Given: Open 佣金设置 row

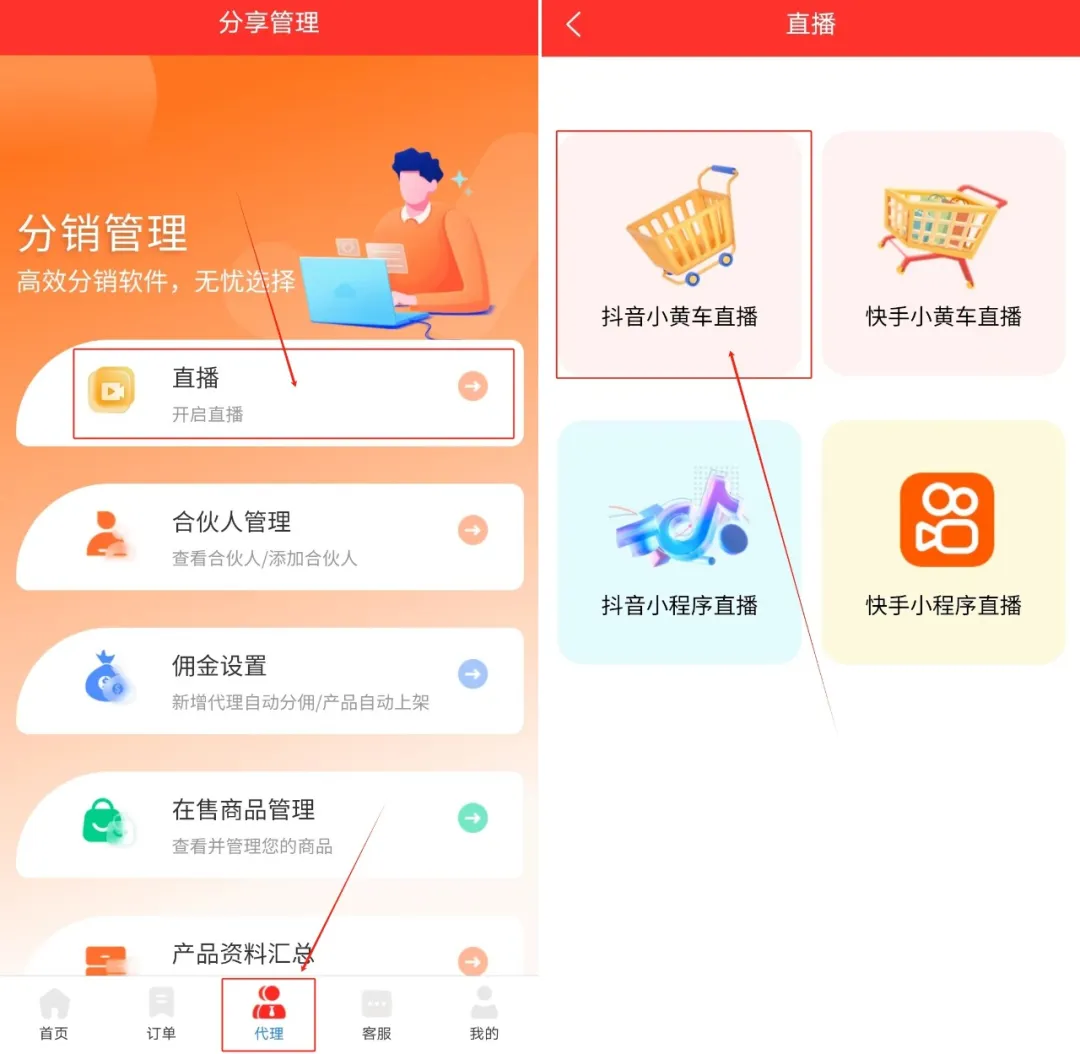Looking at the screenshot, I should tap(270, 681).
